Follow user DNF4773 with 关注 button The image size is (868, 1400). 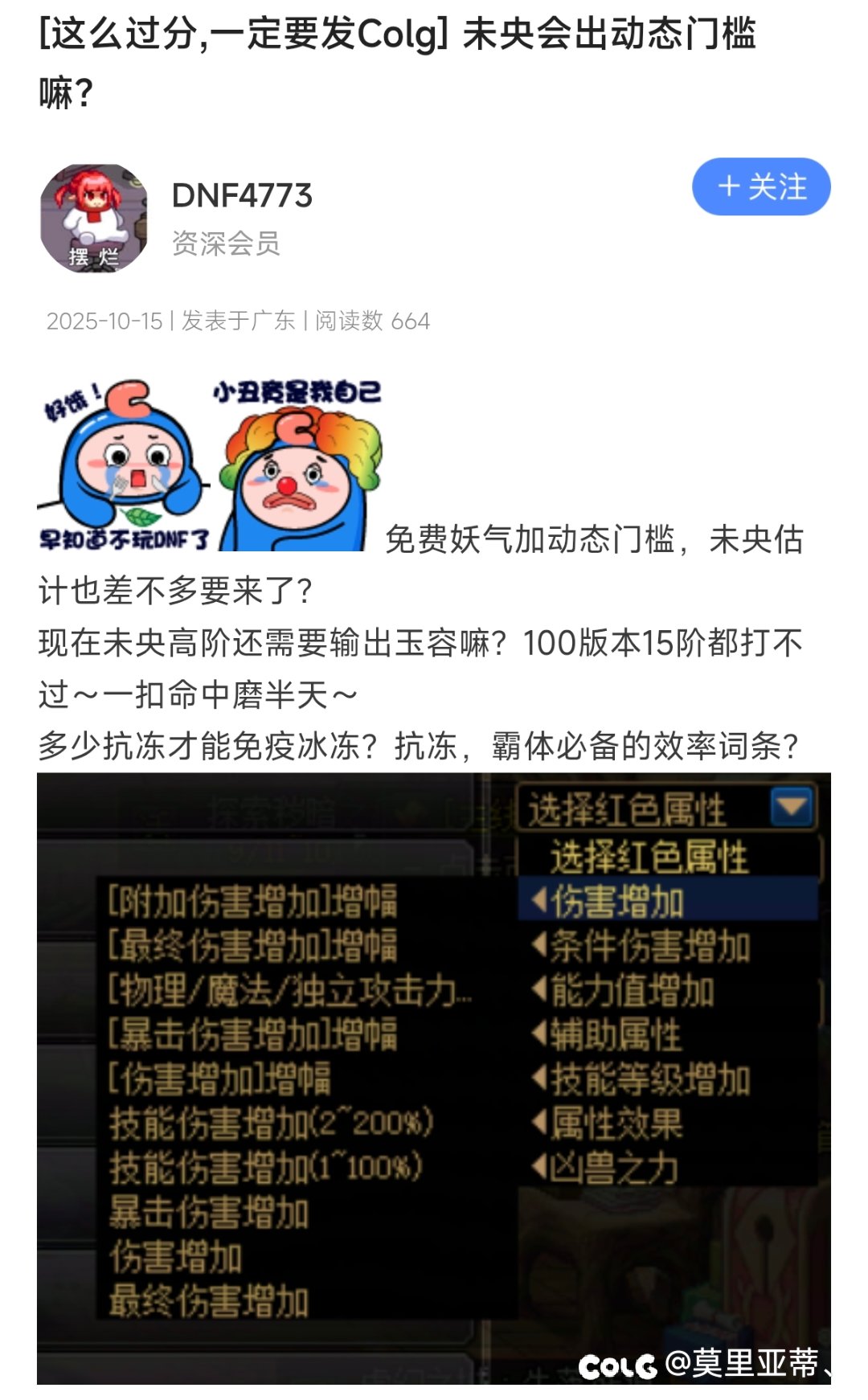[760, 187]
